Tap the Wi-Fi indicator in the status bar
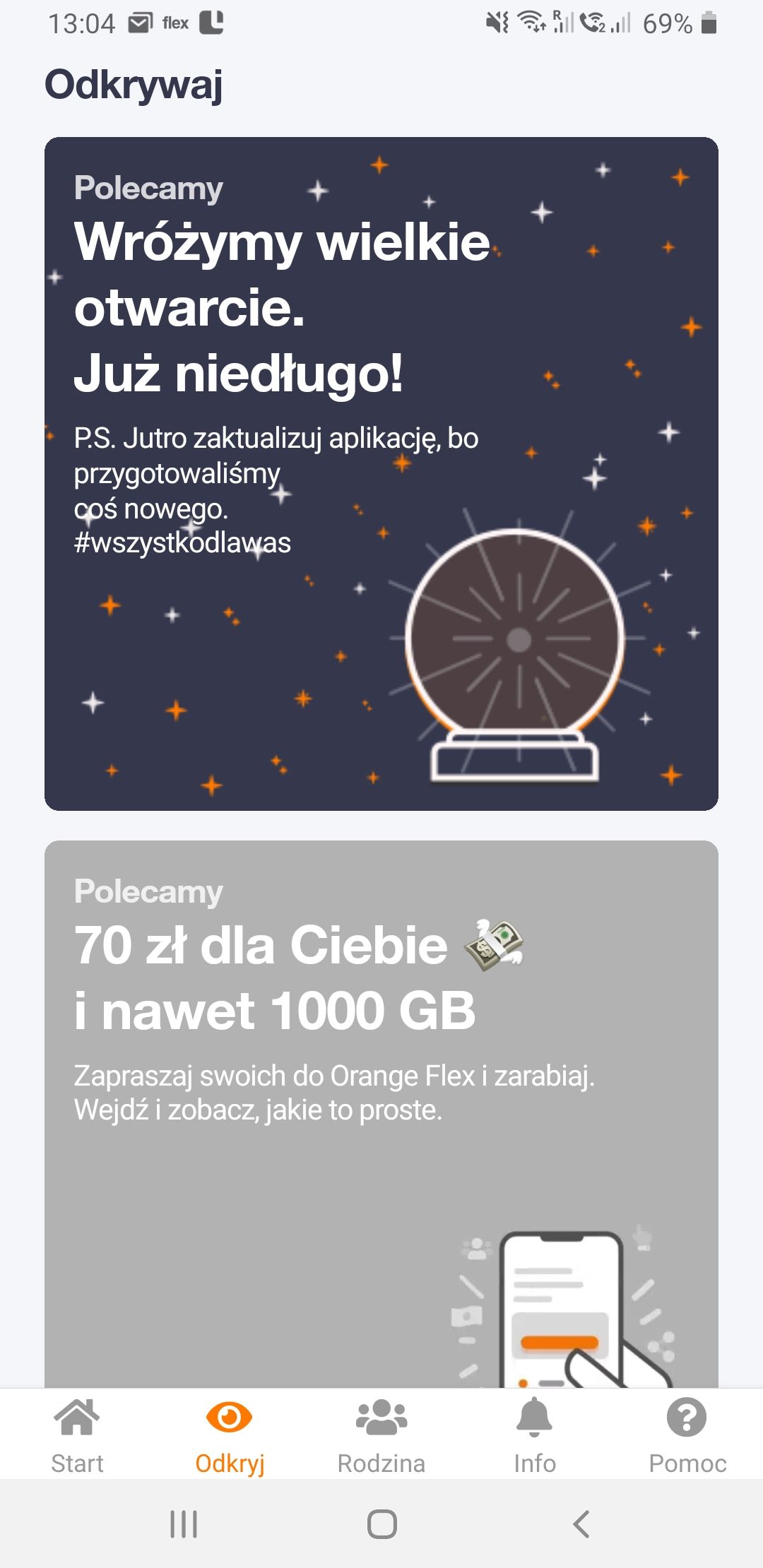This screenshot has width=763, height=1568. coord(528,22)
